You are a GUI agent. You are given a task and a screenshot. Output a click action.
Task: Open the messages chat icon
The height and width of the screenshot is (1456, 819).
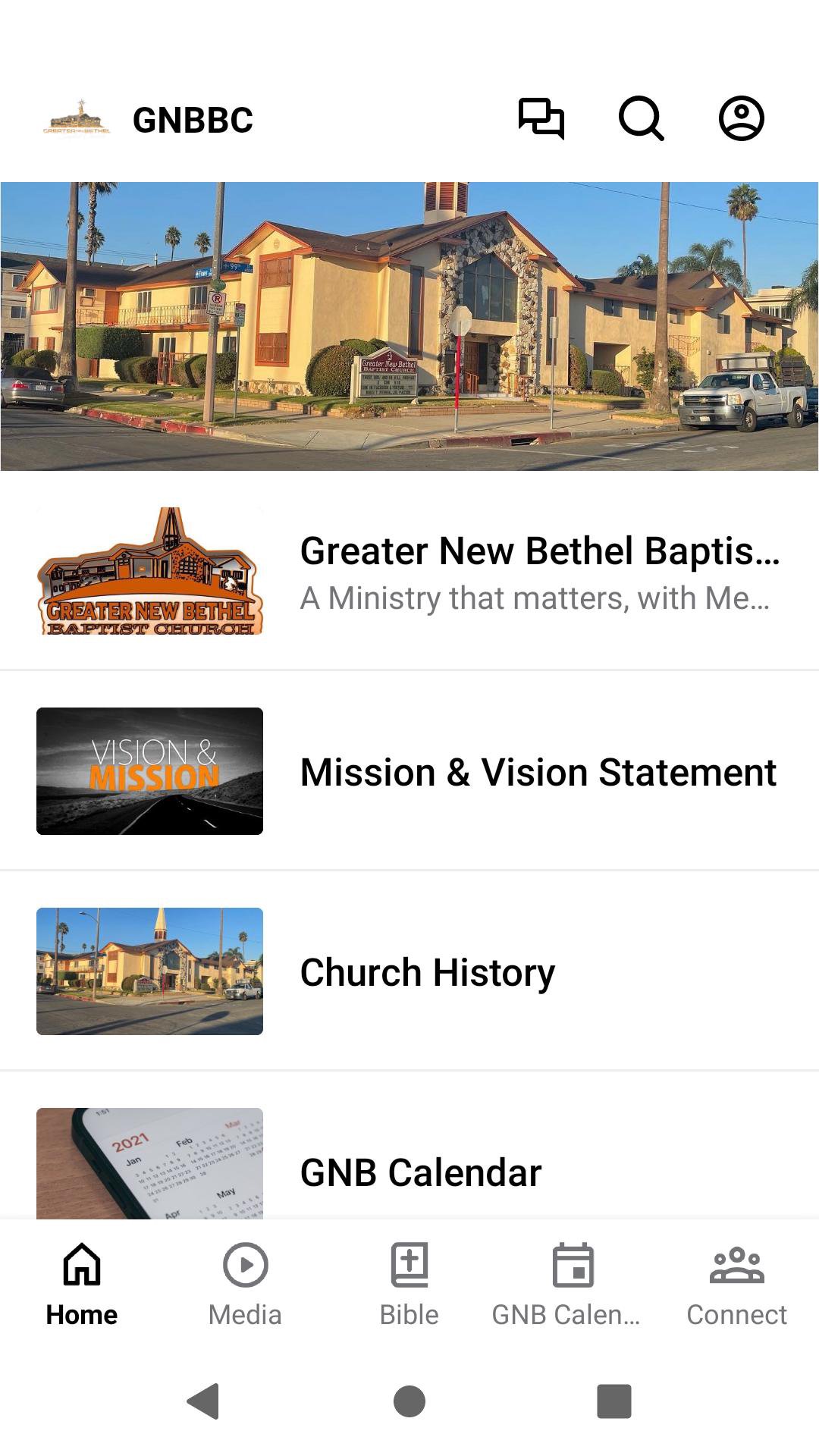(541, 119)
